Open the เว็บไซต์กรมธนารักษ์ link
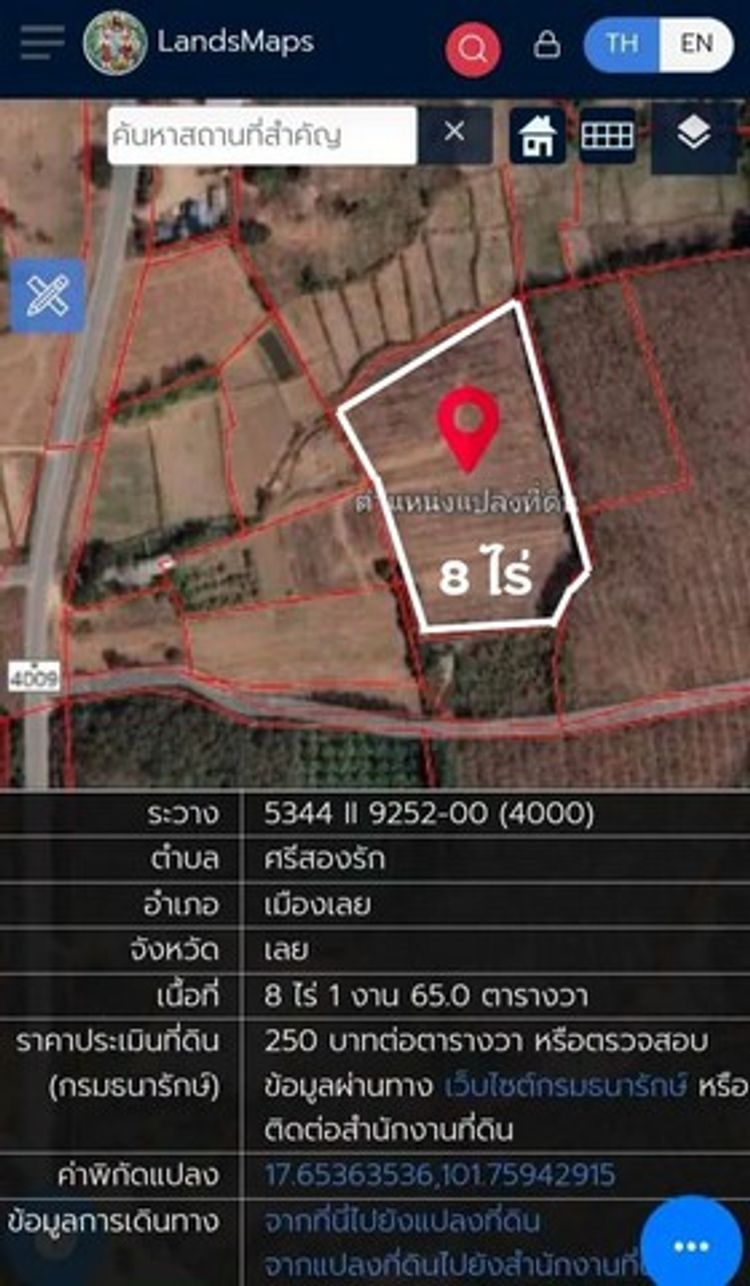The width and height of the screenshot is (750, 1286). point(566,1086)
